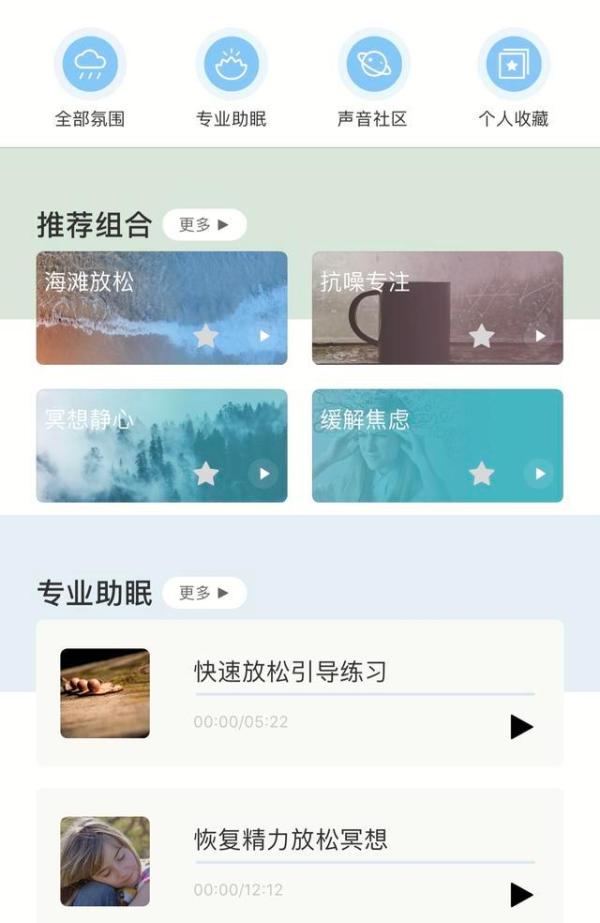Play 快速放松引导练习

point(521,727)
